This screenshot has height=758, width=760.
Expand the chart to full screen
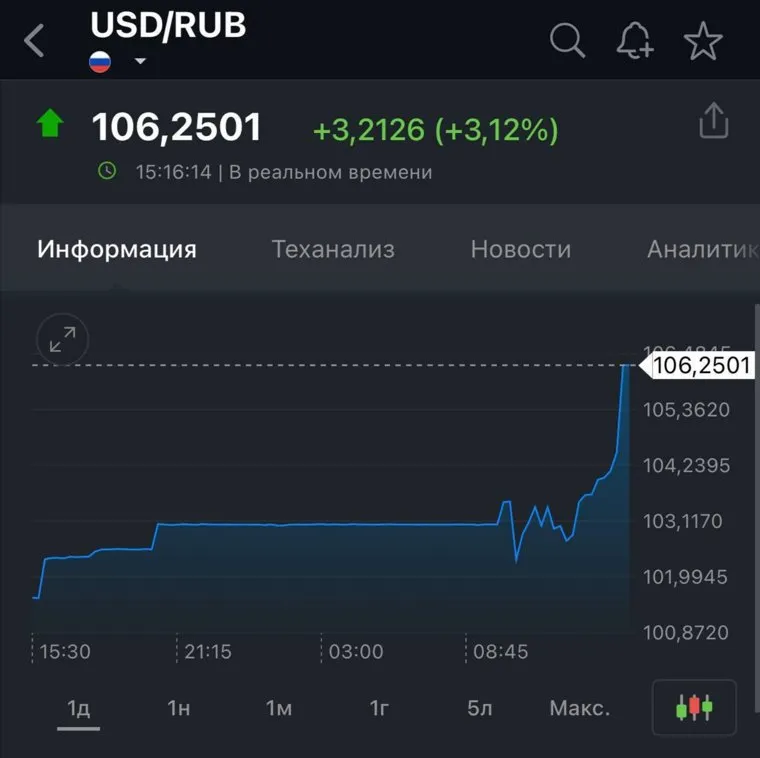[x=62, y=340]
